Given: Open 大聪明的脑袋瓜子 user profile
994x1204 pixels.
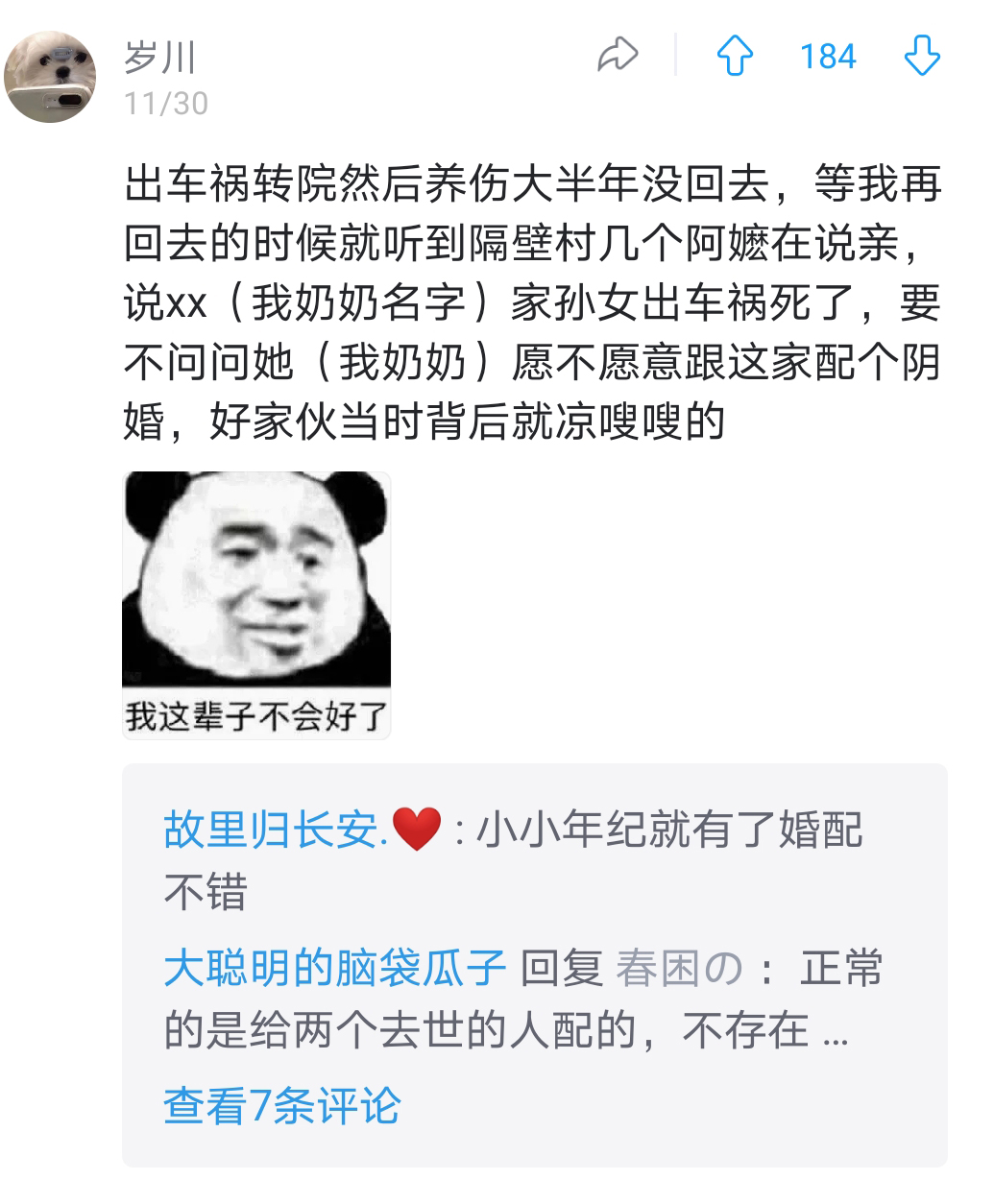Looking at the screenshot, I should point(334,968).
